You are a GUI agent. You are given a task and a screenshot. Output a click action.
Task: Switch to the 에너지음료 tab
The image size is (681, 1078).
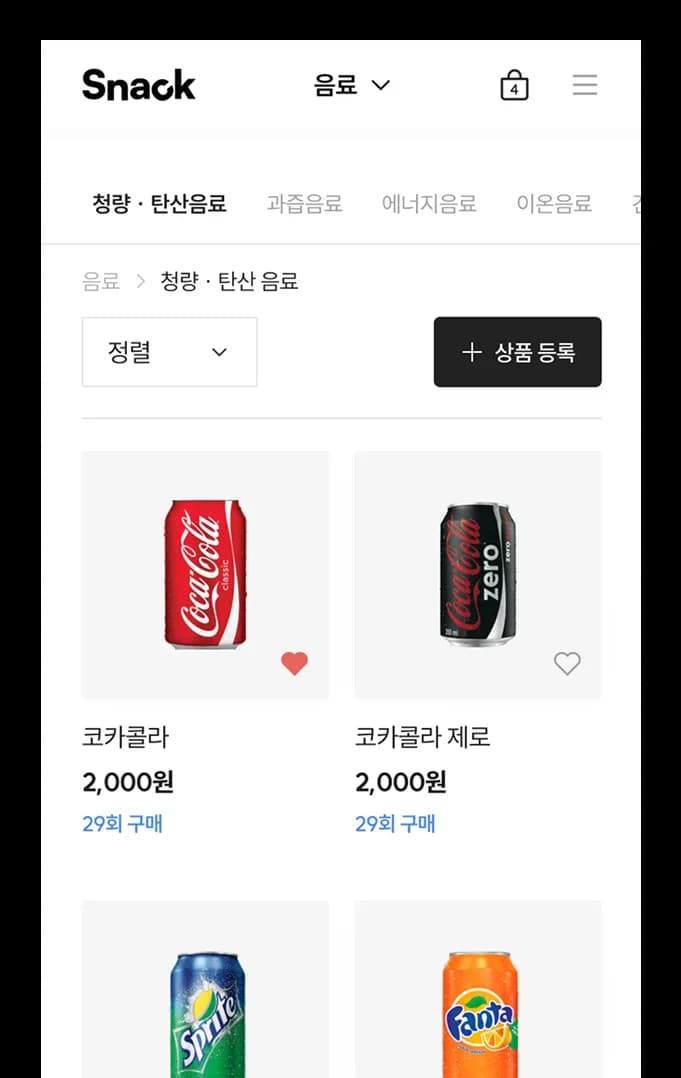(x=429, y=204)
